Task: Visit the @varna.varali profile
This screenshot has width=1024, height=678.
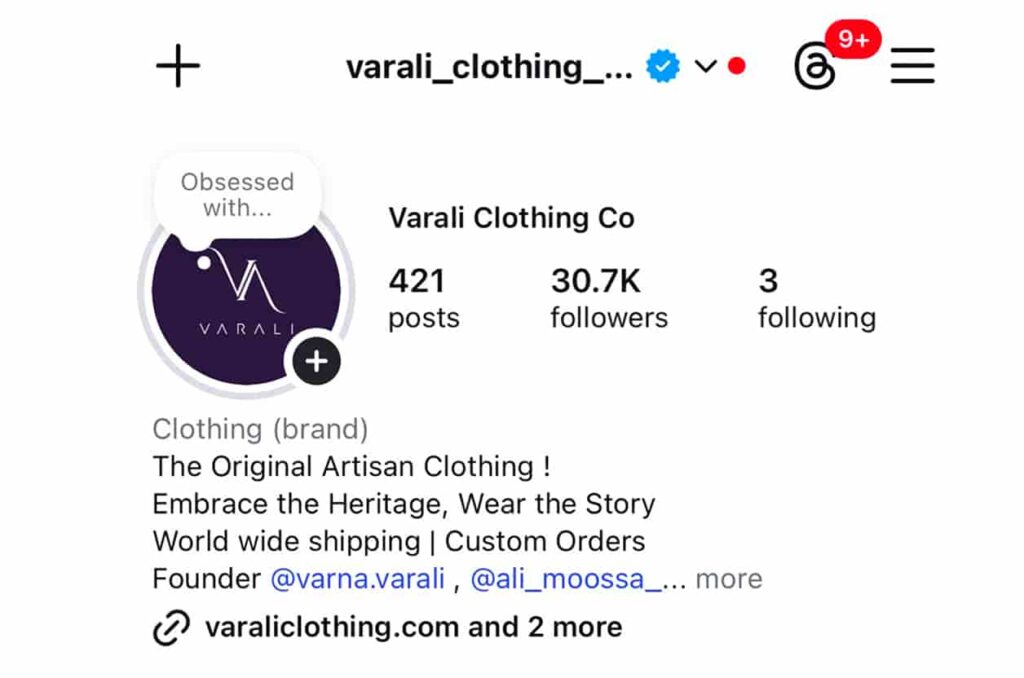Action: tap(357, 579)
